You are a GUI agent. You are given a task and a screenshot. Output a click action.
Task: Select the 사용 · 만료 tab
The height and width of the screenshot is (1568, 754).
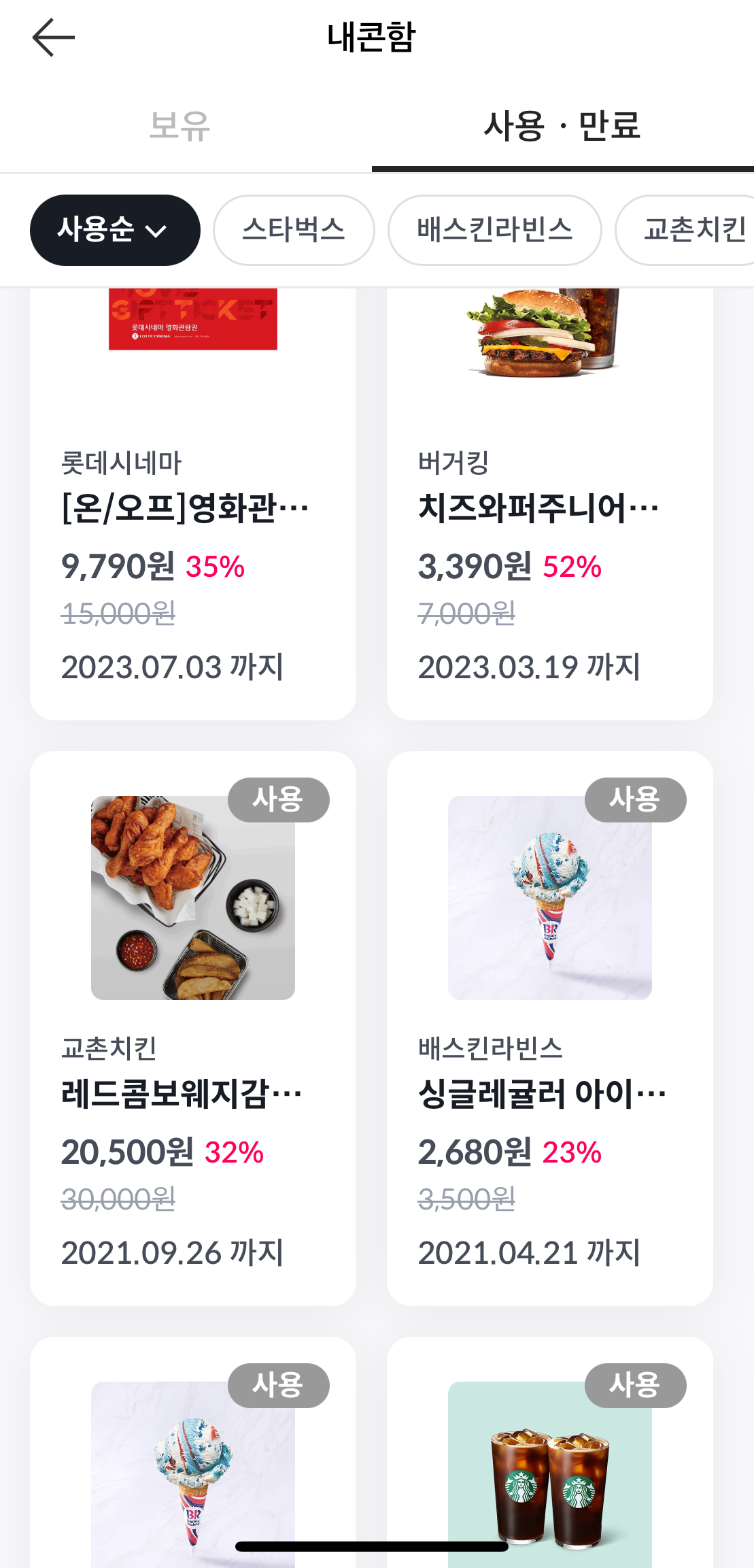point(562,127)
